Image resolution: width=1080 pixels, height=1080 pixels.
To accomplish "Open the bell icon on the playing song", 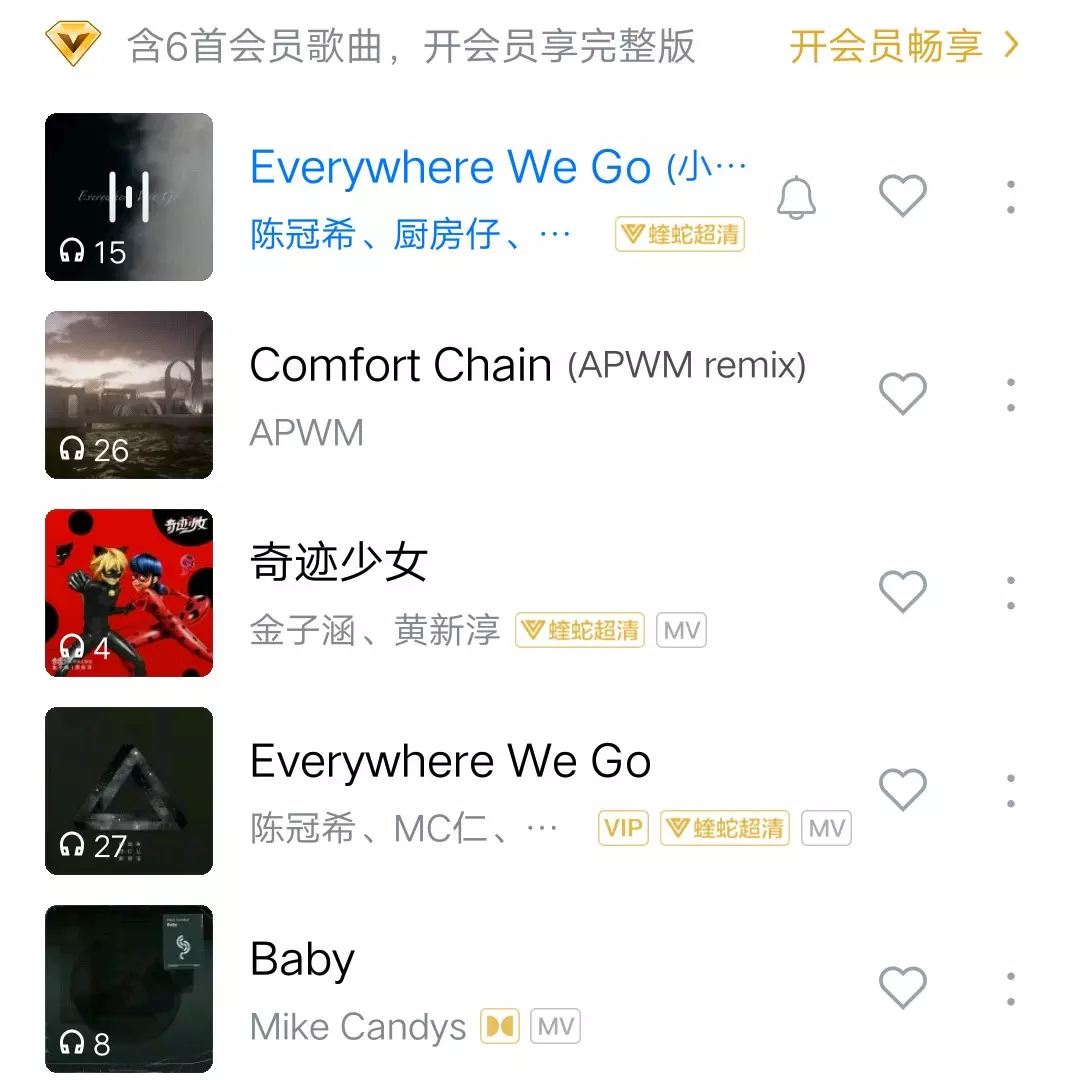I will coord(796,197).
